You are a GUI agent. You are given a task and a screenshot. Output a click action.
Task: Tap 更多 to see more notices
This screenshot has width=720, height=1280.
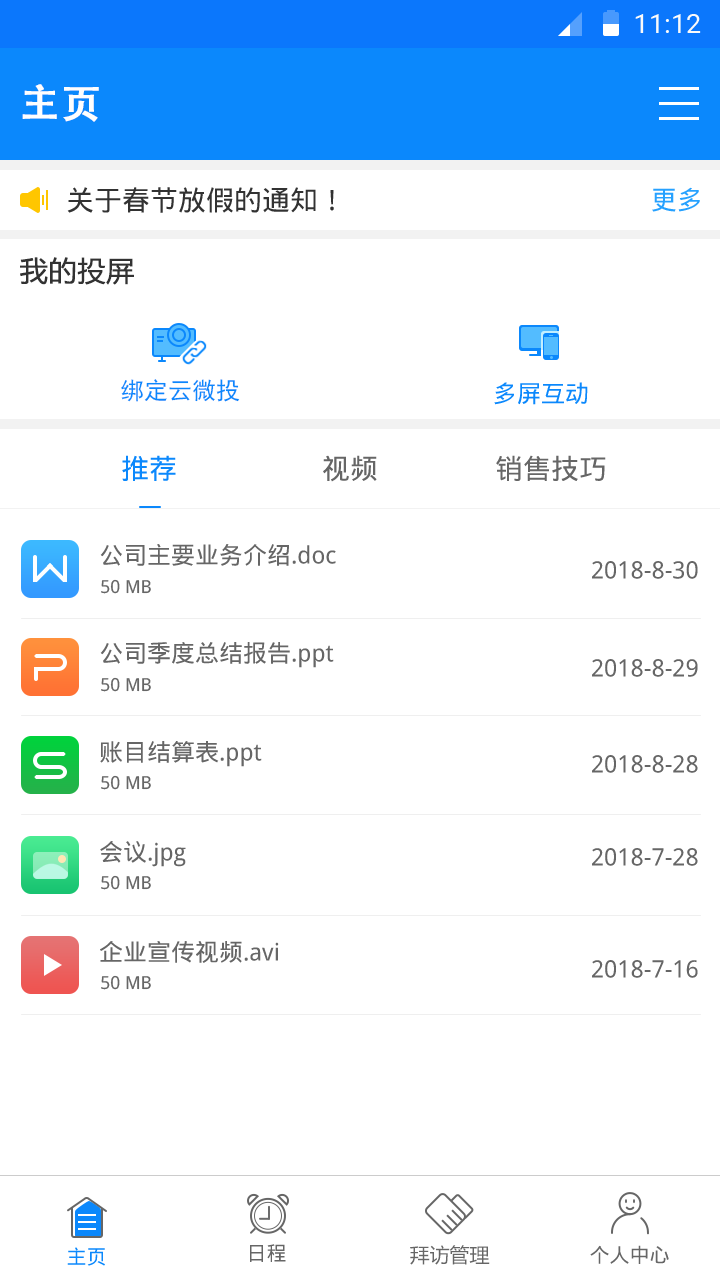pos(676,200)
